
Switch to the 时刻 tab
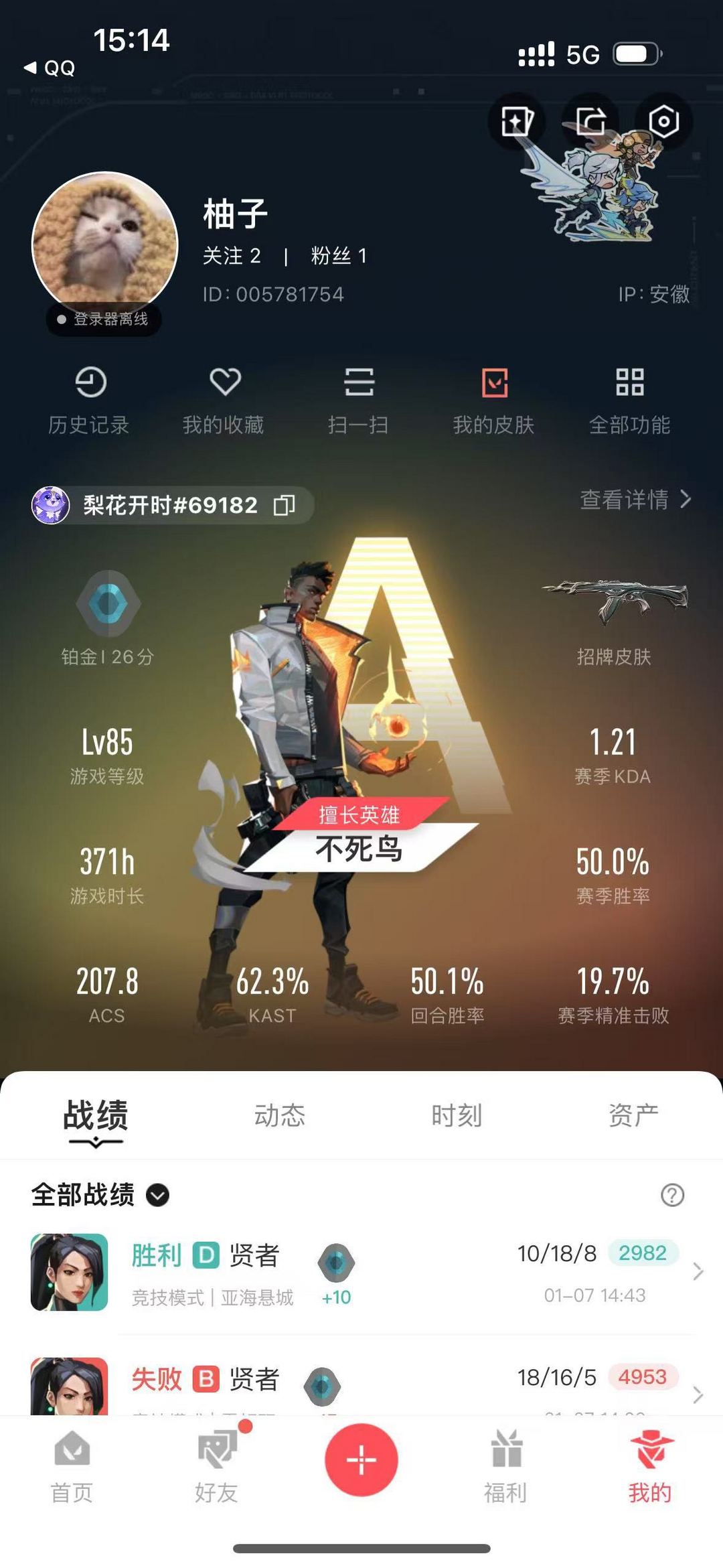point(457,1115)
